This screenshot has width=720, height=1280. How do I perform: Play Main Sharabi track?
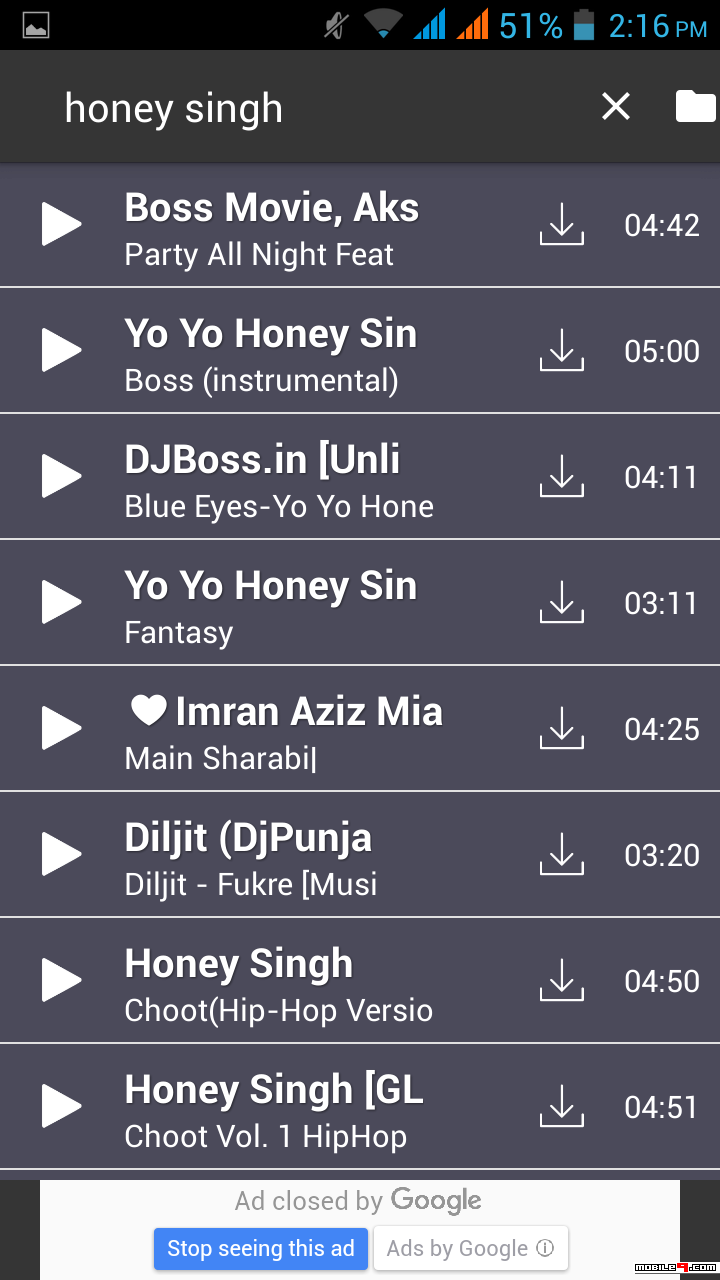coord(61,728)
